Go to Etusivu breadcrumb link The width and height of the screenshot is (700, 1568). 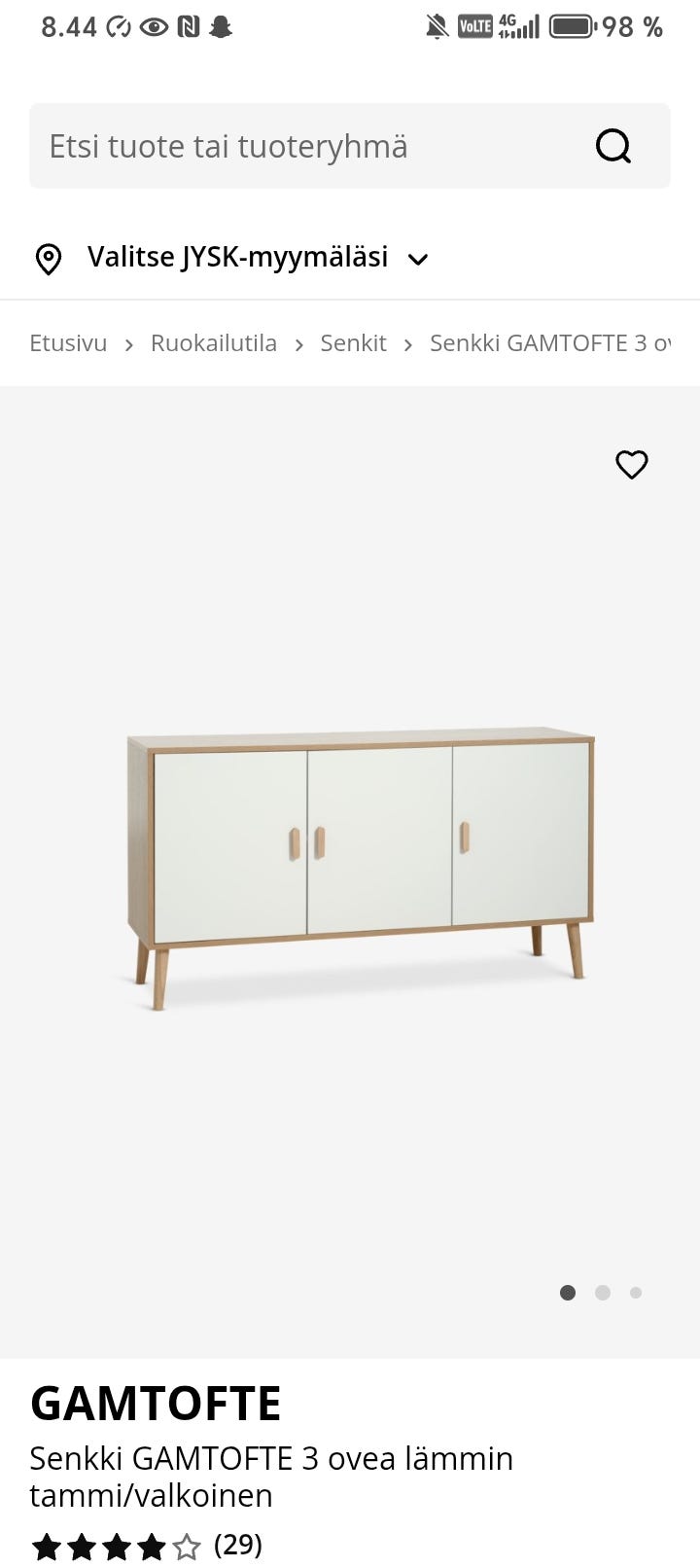point(68,343)
